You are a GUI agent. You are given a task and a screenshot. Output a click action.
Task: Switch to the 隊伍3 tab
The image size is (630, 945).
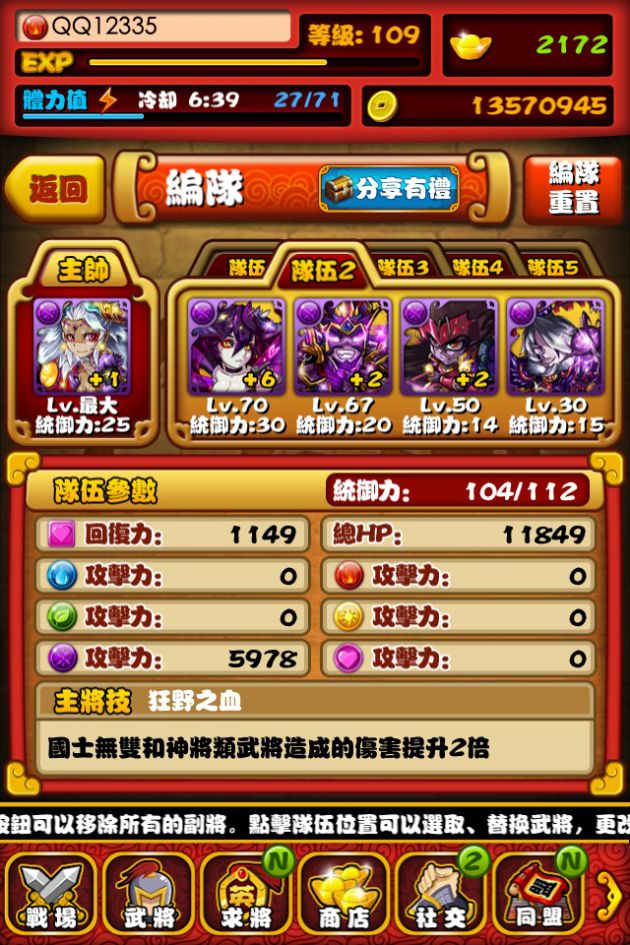click(403, 267)
